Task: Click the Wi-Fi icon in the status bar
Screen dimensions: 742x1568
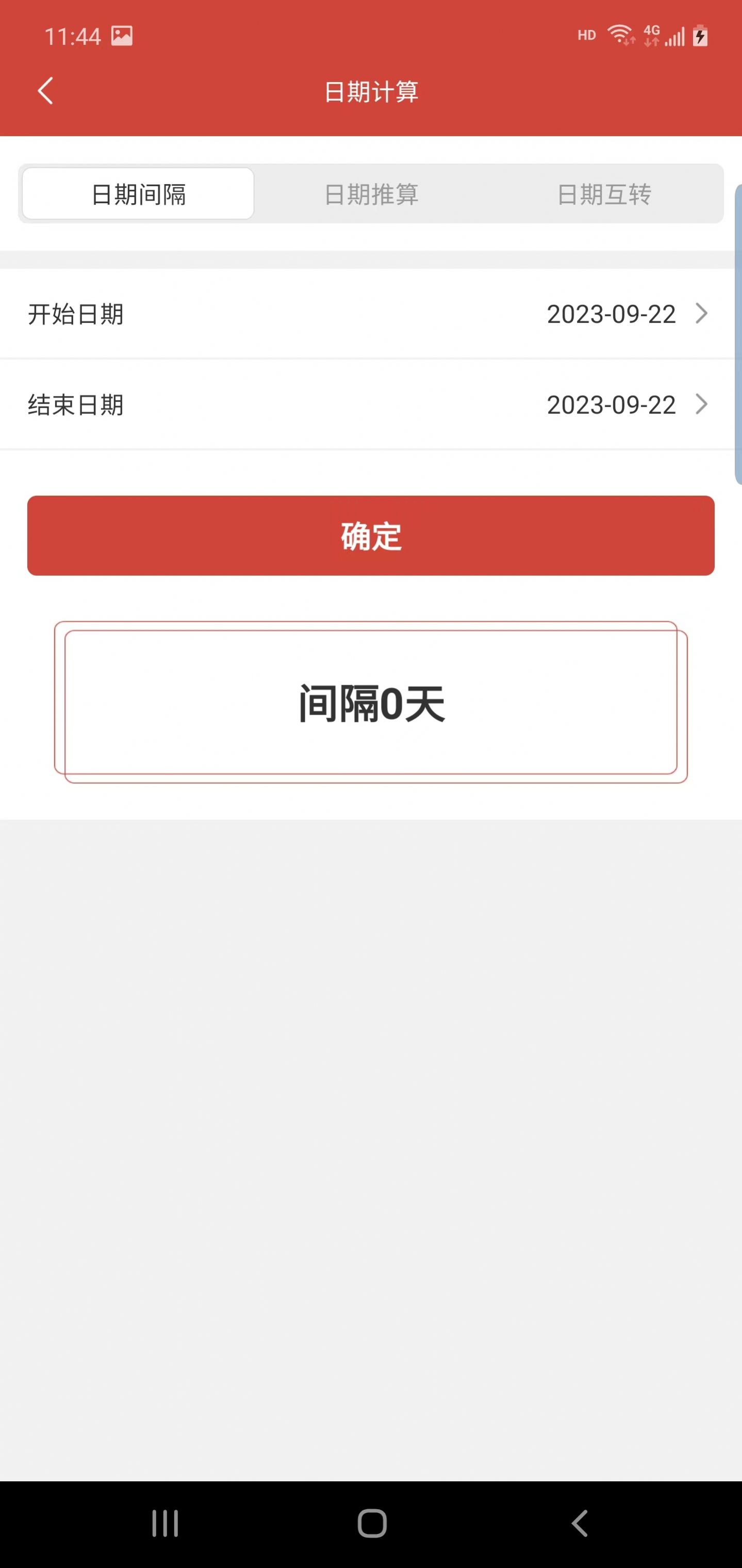Action: [620, 35]
